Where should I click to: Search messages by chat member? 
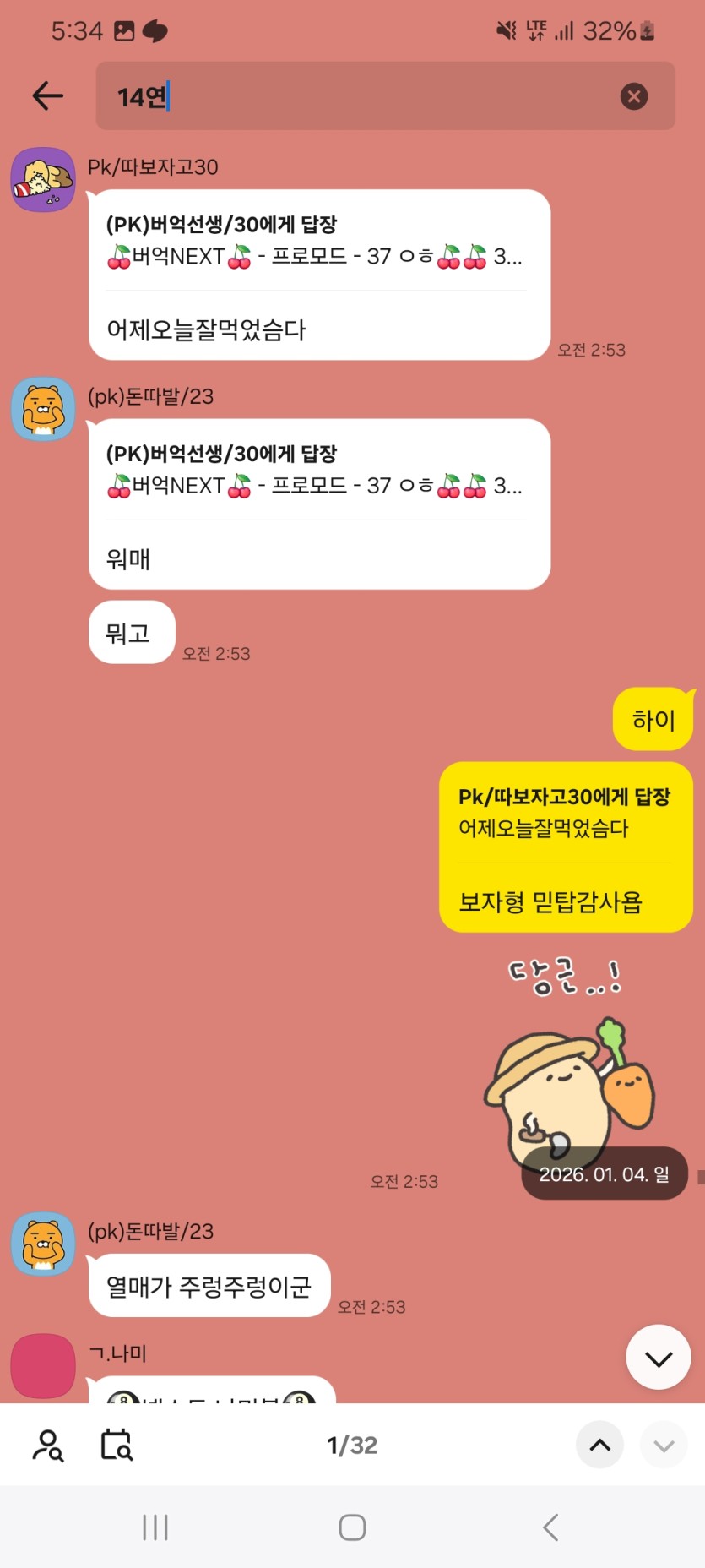[48, 1445]
